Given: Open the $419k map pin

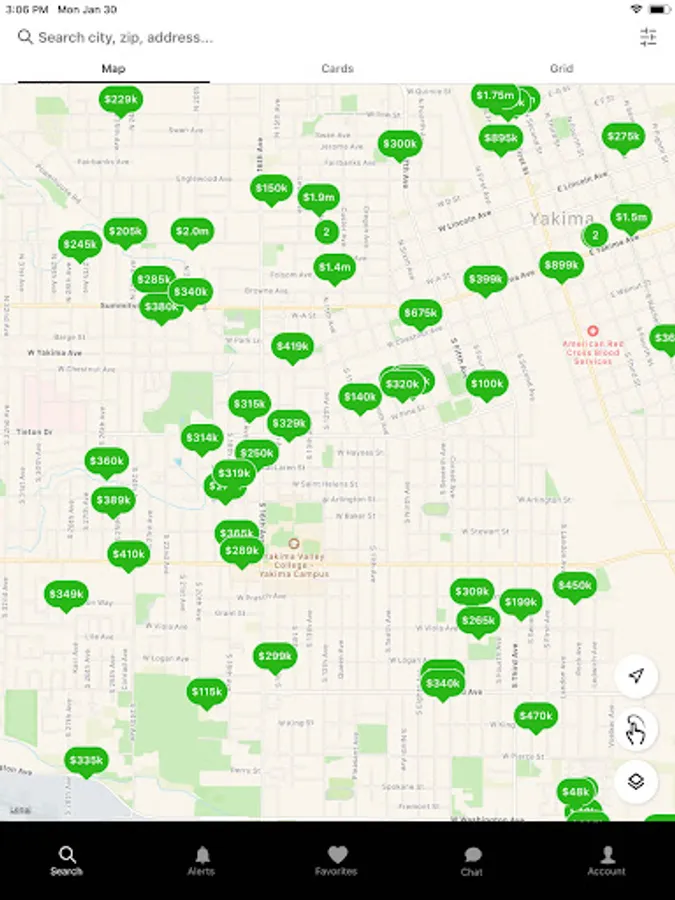Looking at the screenshot, I should pos(292,346).
